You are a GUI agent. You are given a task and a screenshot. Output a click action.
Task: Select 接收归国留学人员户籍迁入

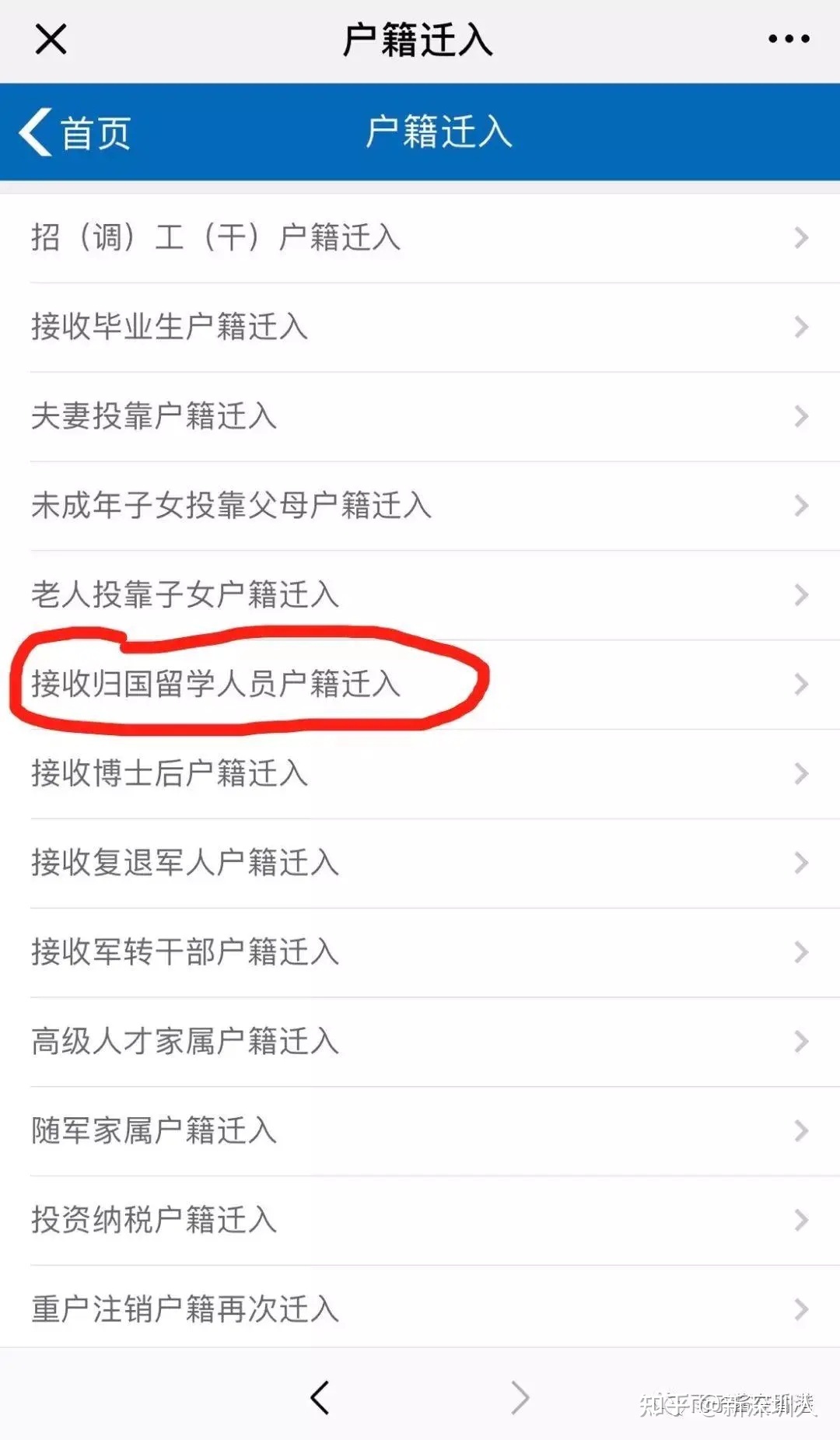420,685
